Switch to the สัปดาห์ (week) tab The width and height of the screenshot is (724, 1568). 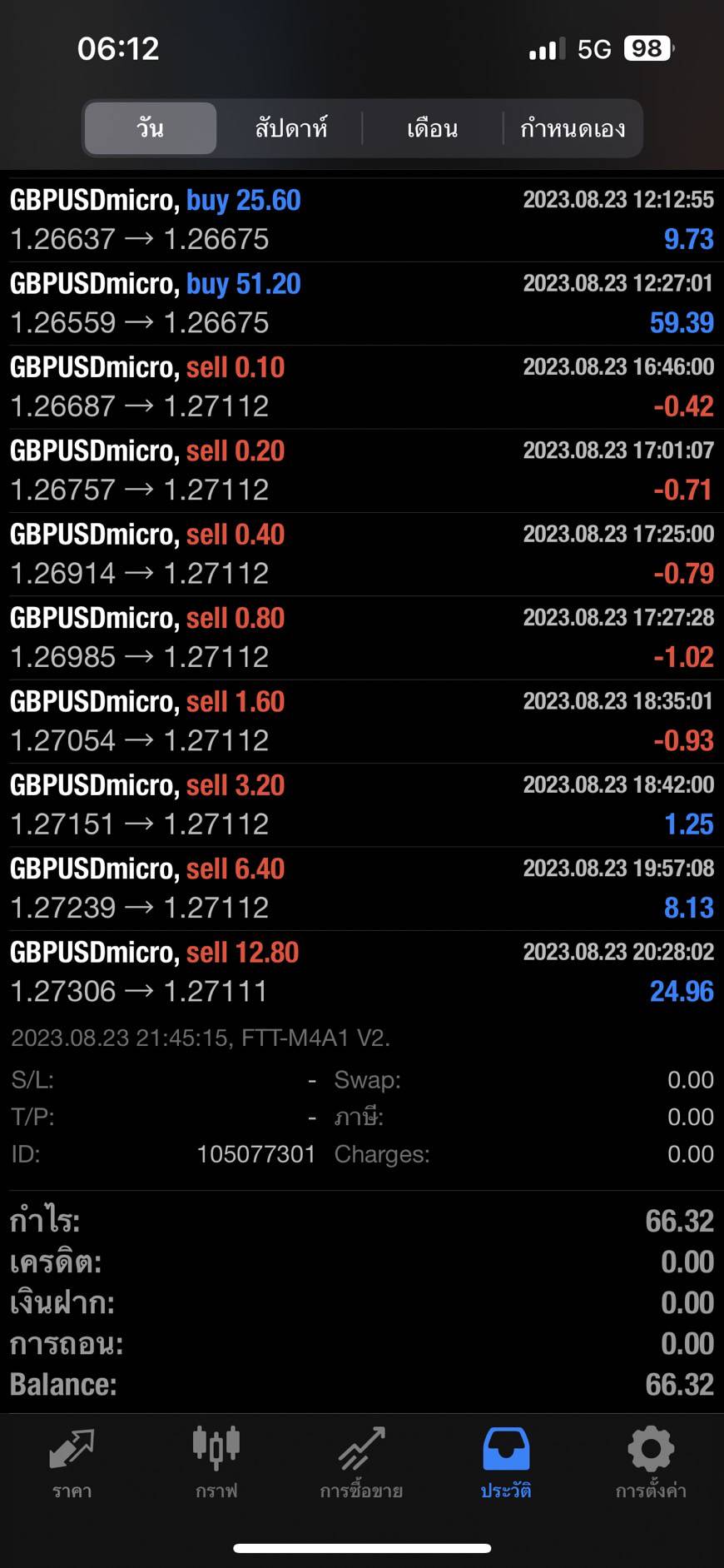[290, 128]
